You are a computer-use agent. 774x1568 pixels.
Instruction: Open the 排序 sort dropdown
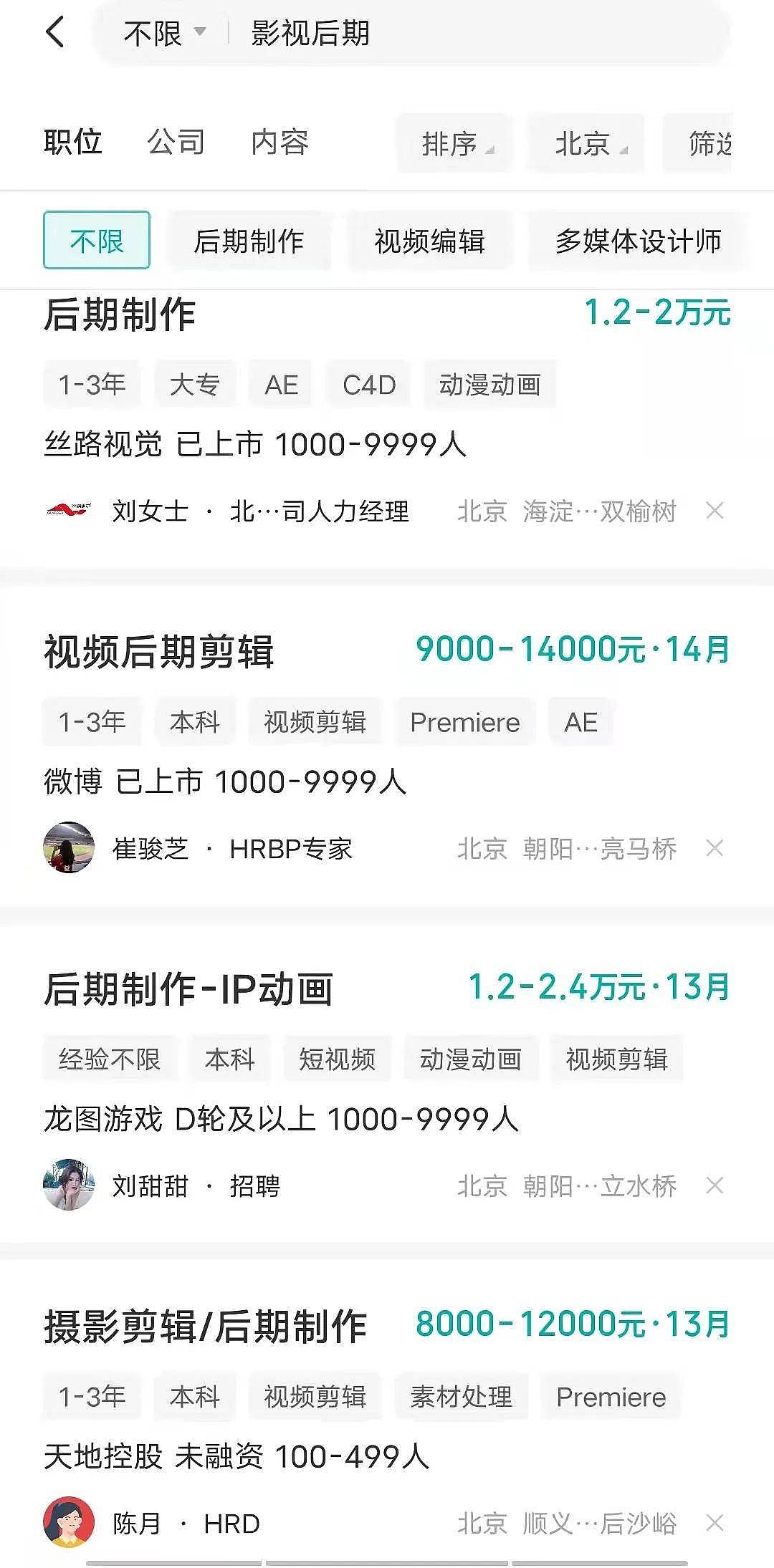point(456,144)
